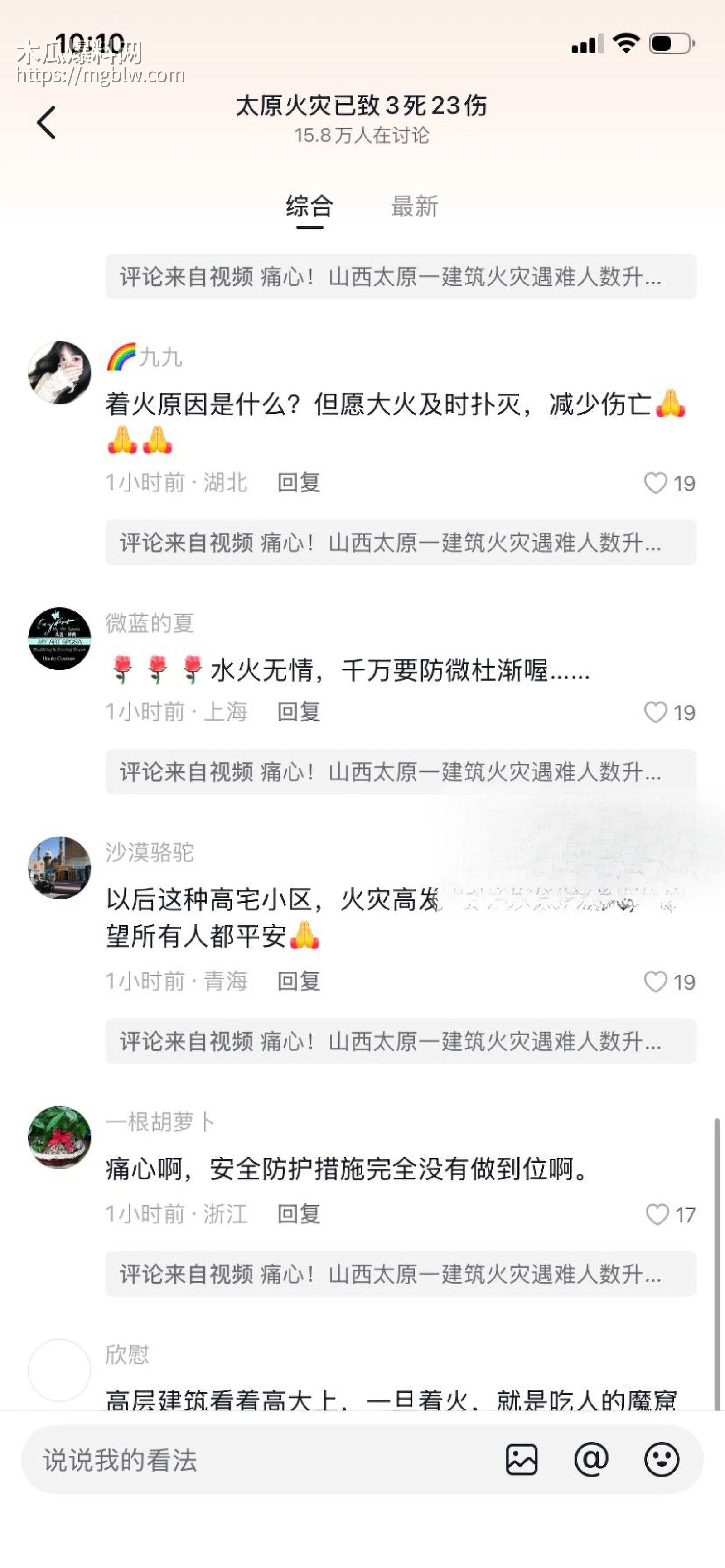Tap 回复 under 微蓝的夏's comment
This screenshot has width=725, height=1568.
[300, 713]
